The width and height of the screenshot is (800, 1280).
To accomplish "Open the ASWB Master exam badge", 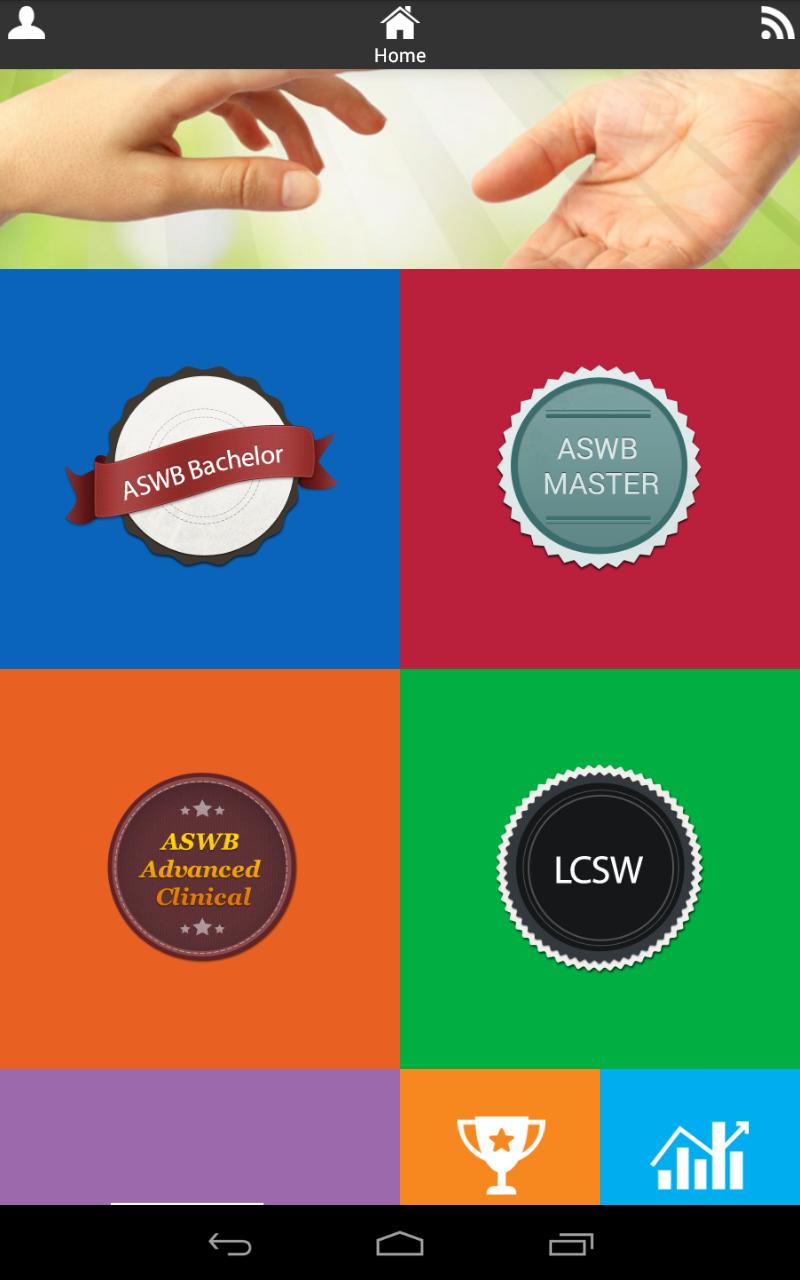I will pyautogui.click(x=598, y=467).
